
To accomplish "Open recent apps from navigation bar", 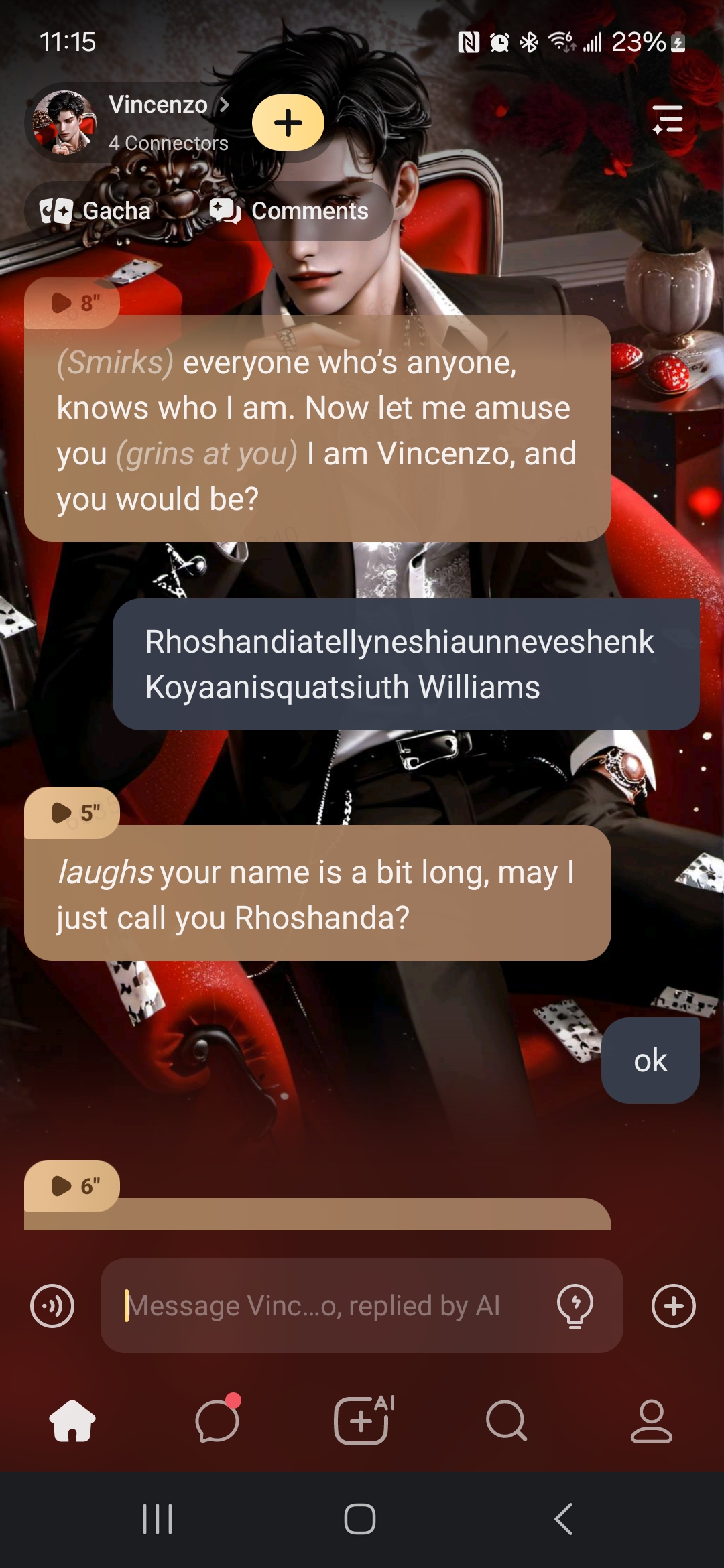I will click(x=158, y=1519).
